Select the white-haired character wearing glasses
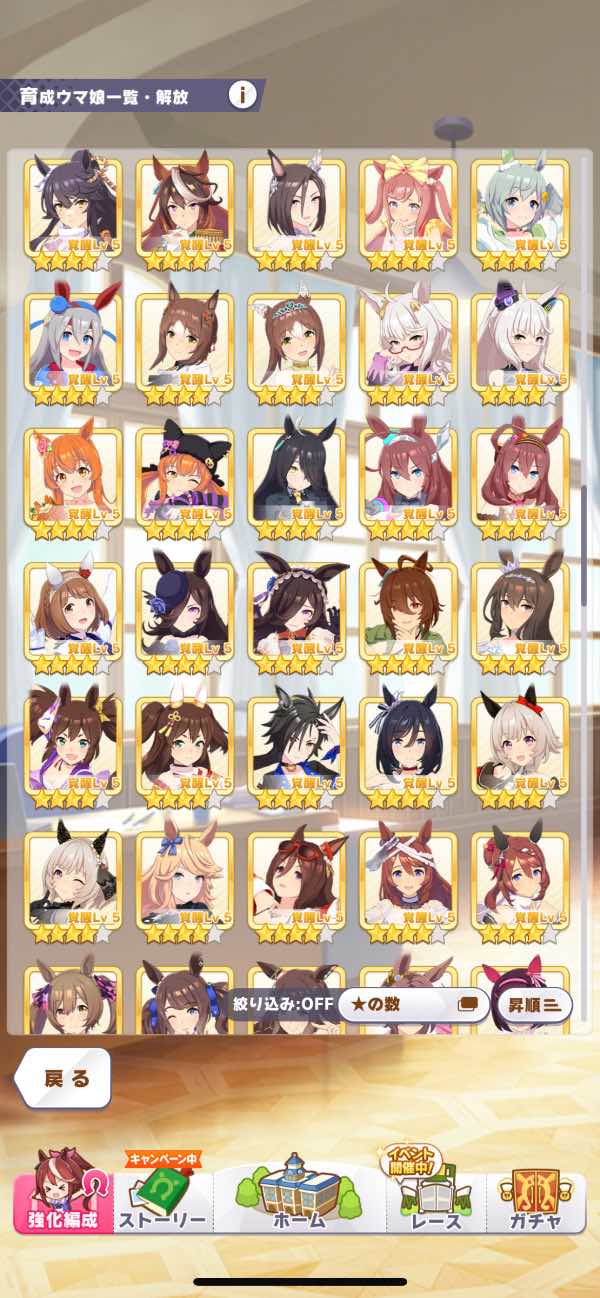This screenshot has height=1298, width=600. click(407, 344)
